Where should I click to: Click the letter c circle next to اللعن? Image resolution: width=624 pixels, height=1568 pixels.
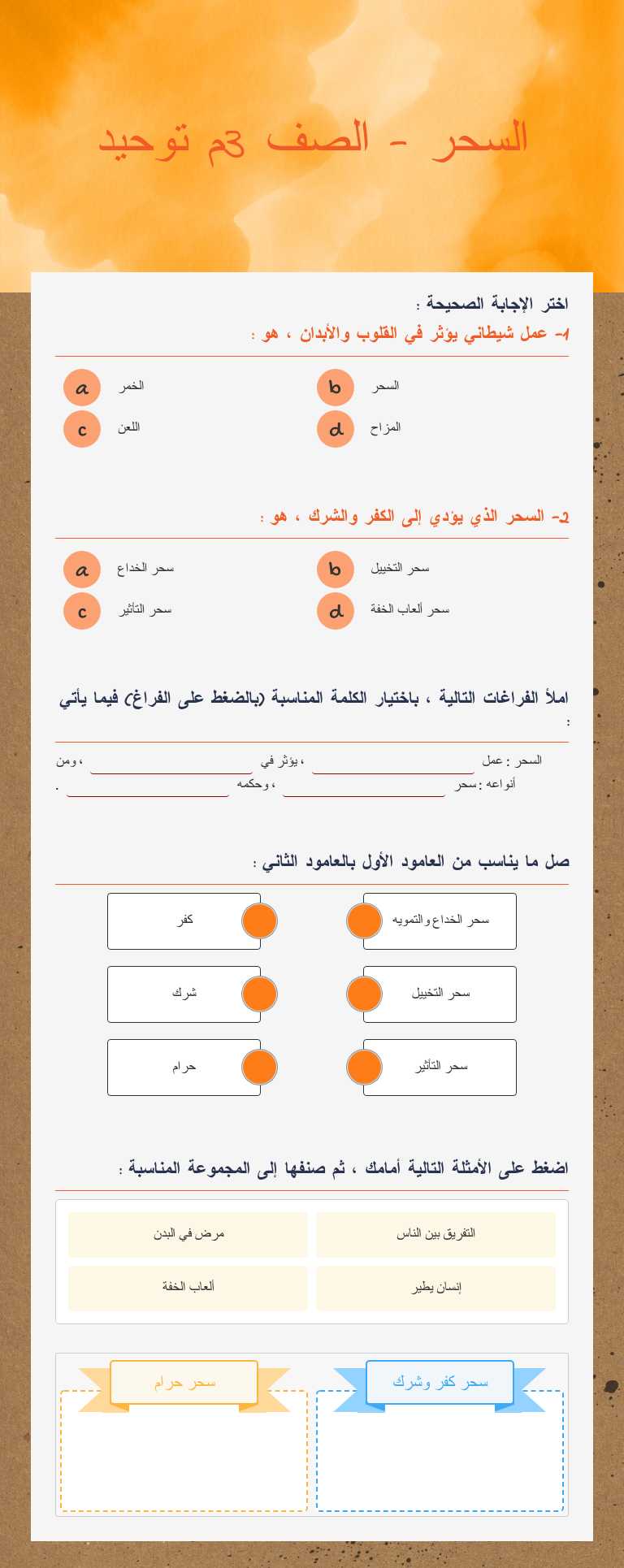point(81,430)
